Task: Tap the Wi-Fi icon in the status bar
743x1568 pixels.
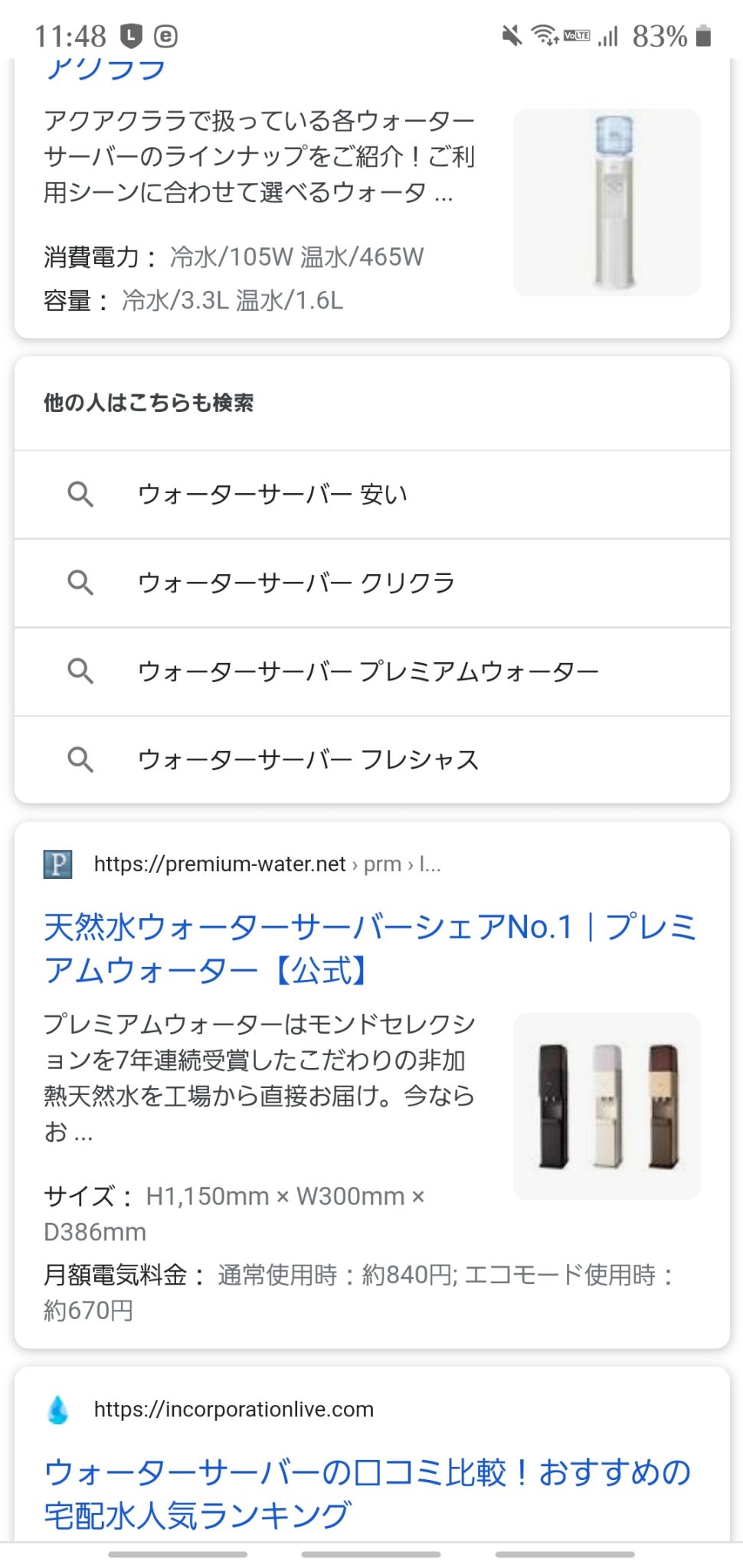Action: click(x=544, y=34)
